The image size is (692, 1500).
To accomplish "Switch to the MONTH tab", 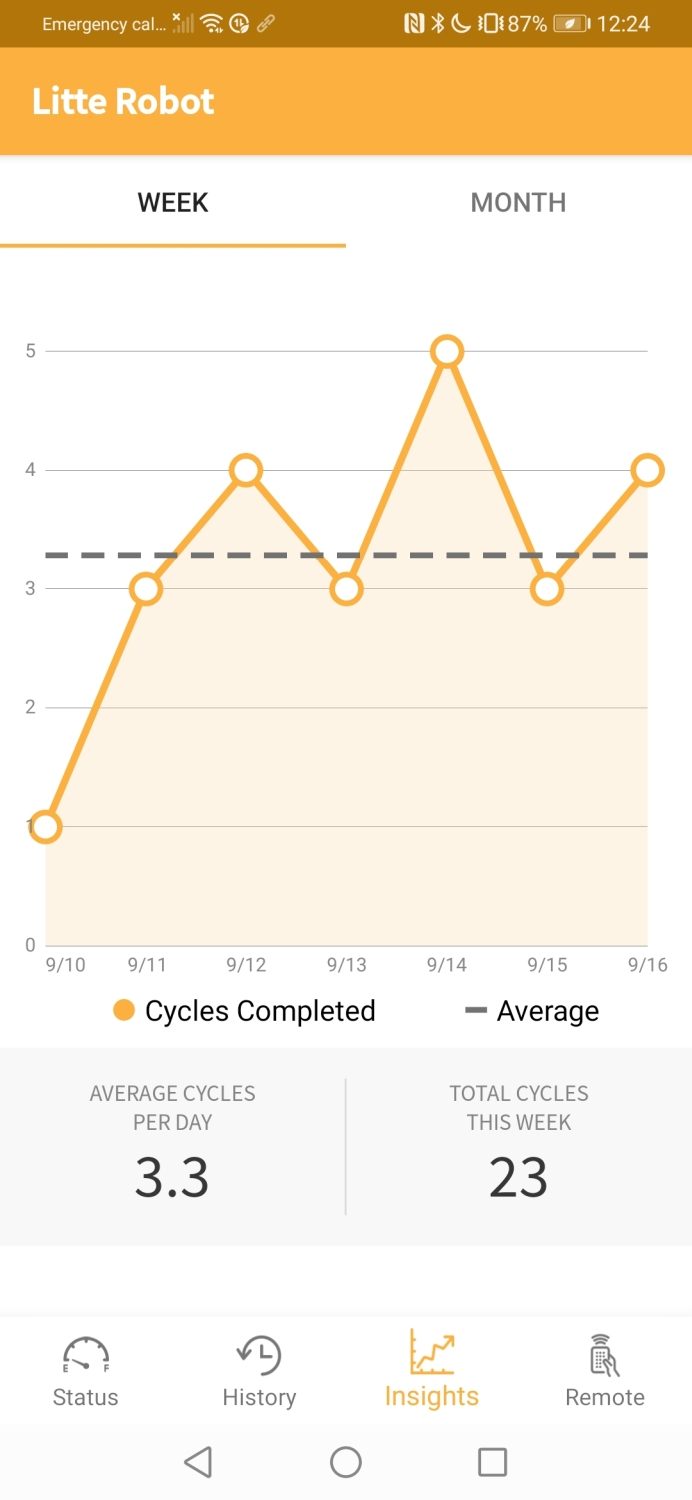I will [x=518, y=202].
